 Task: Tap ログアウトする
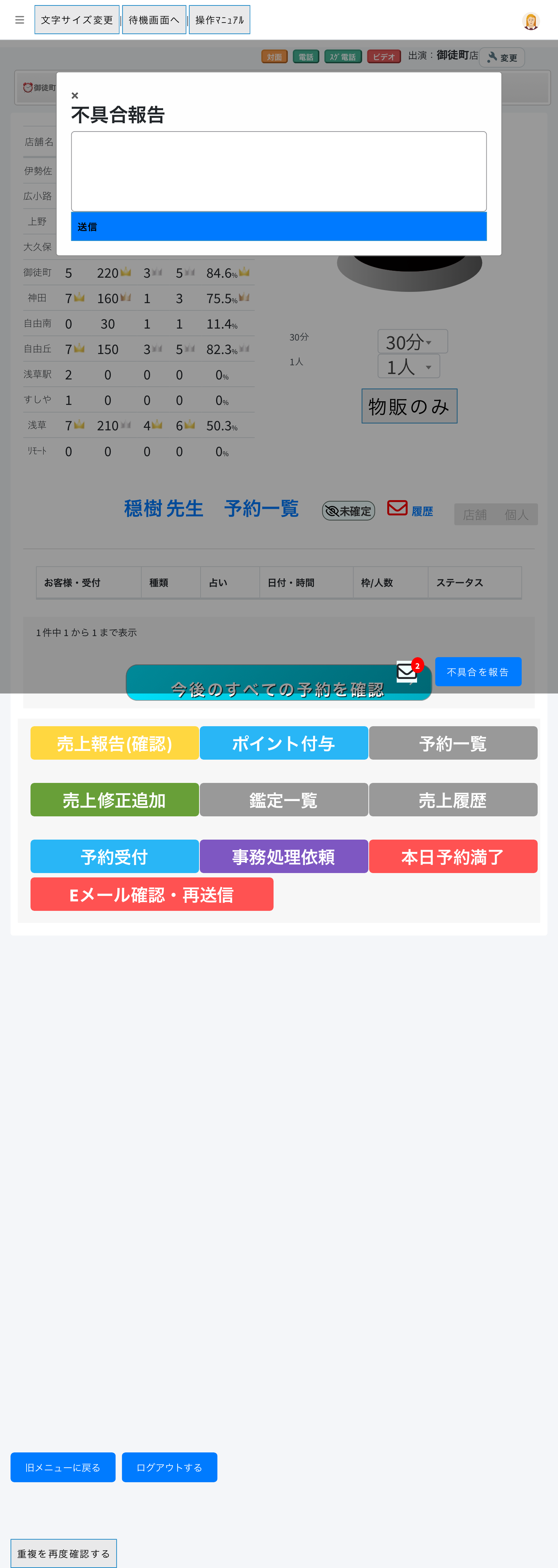coord(169,1467)
